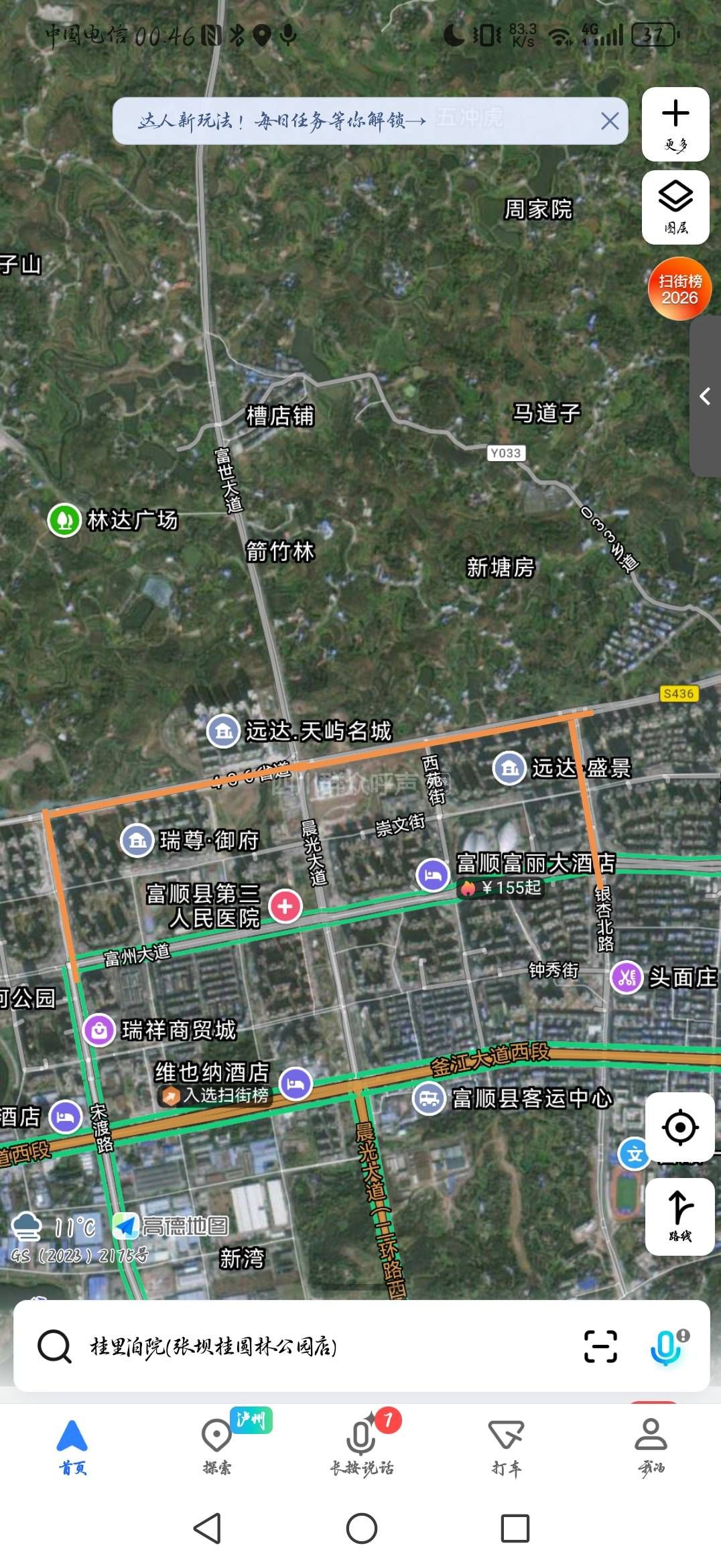721x1568 pixels.
Task: Open the 图层 map layers panel
Action: tap(675, 207)
